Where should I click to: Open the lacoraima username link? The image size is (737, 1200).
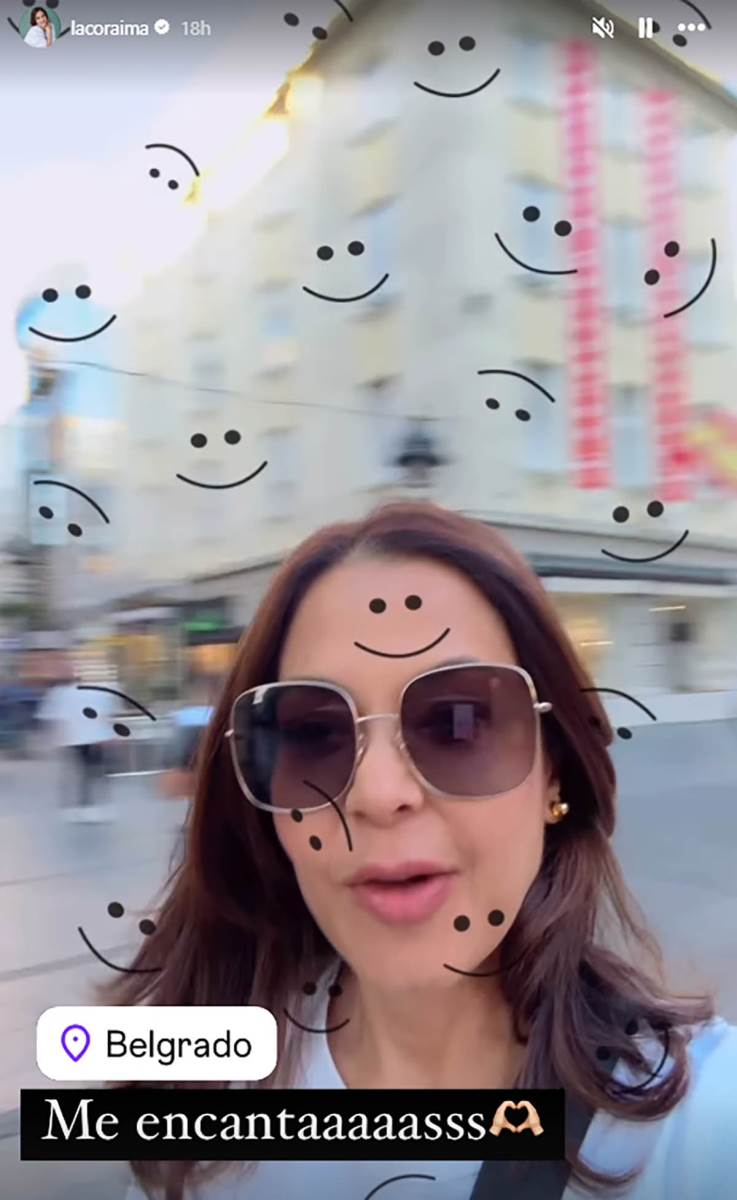click(109, 28)
